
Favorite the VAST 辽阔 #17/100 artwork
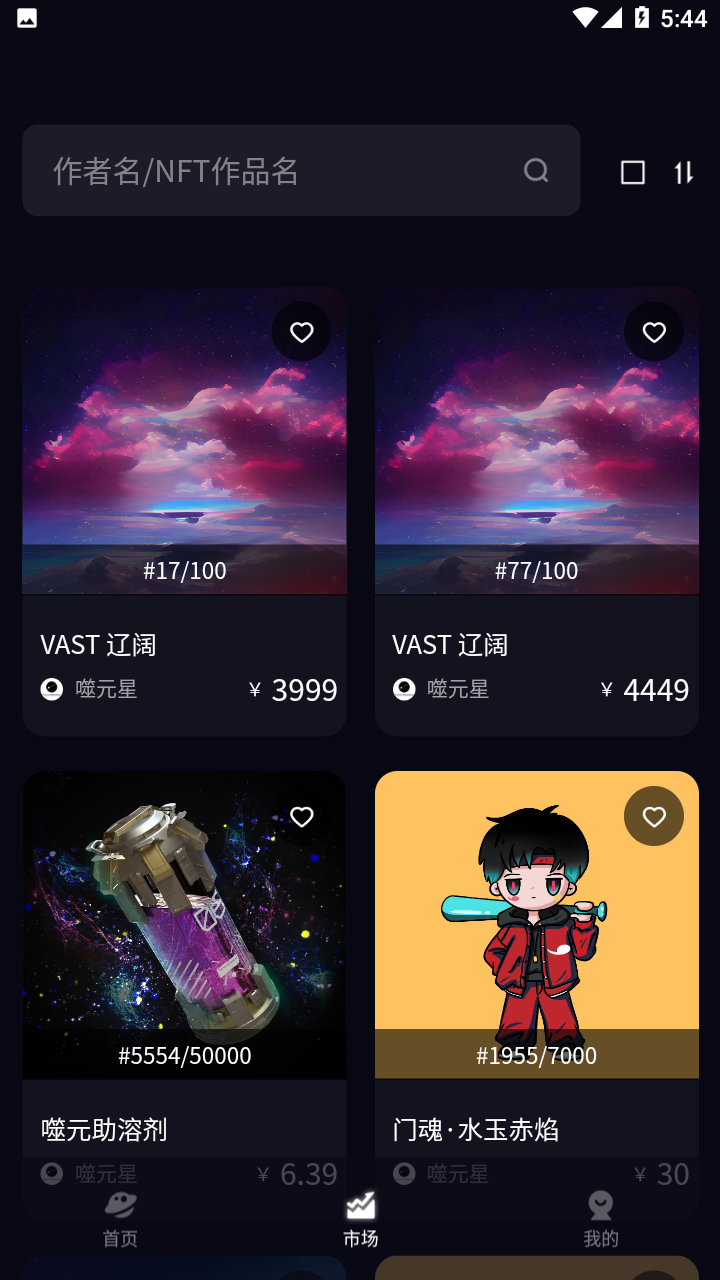point(301,331)
